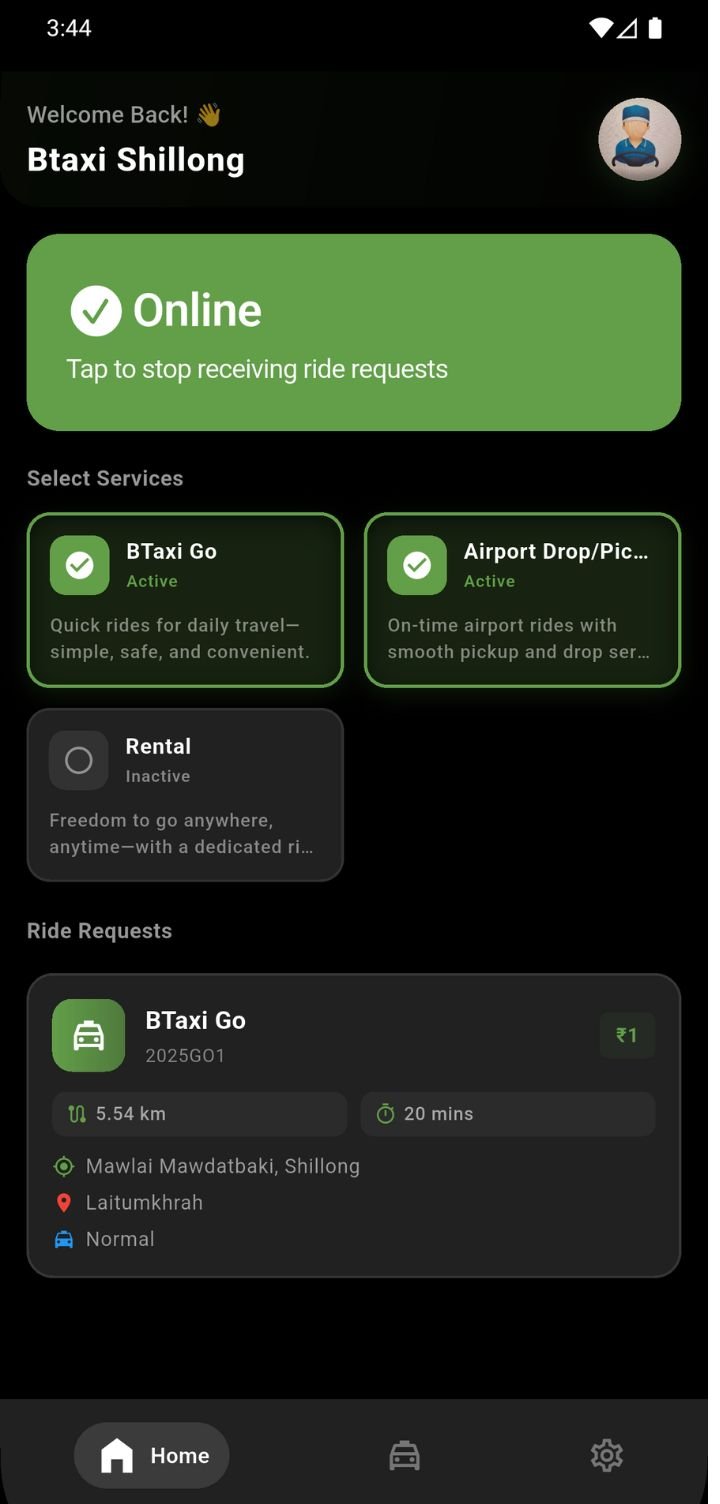The width and height of the screenshot is (720, 1504).
Task: Open the settings gear tab
Action: coord(606,1455)
